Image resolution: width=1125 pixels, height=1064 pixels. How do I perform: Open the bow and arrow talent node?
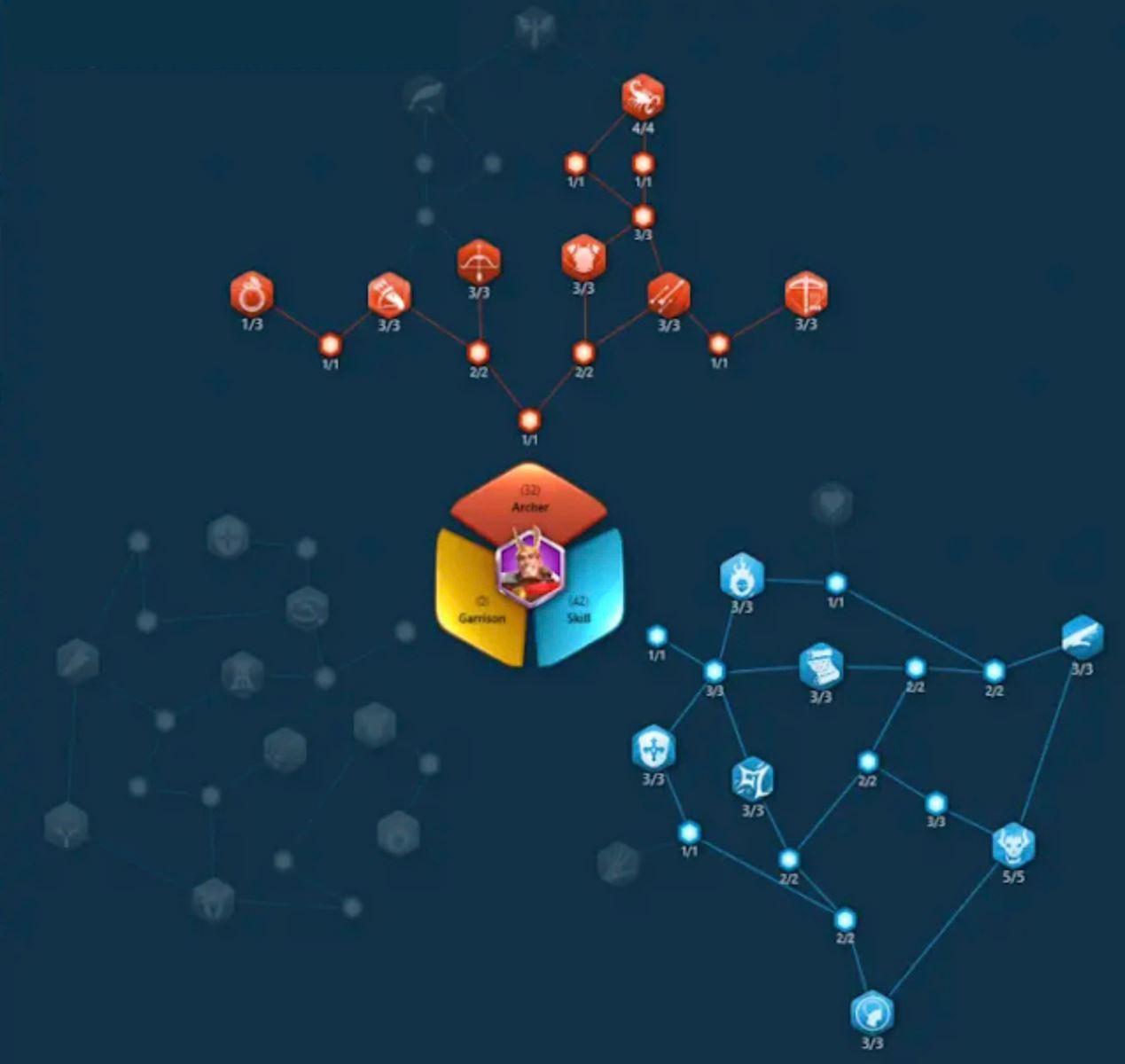479,262
